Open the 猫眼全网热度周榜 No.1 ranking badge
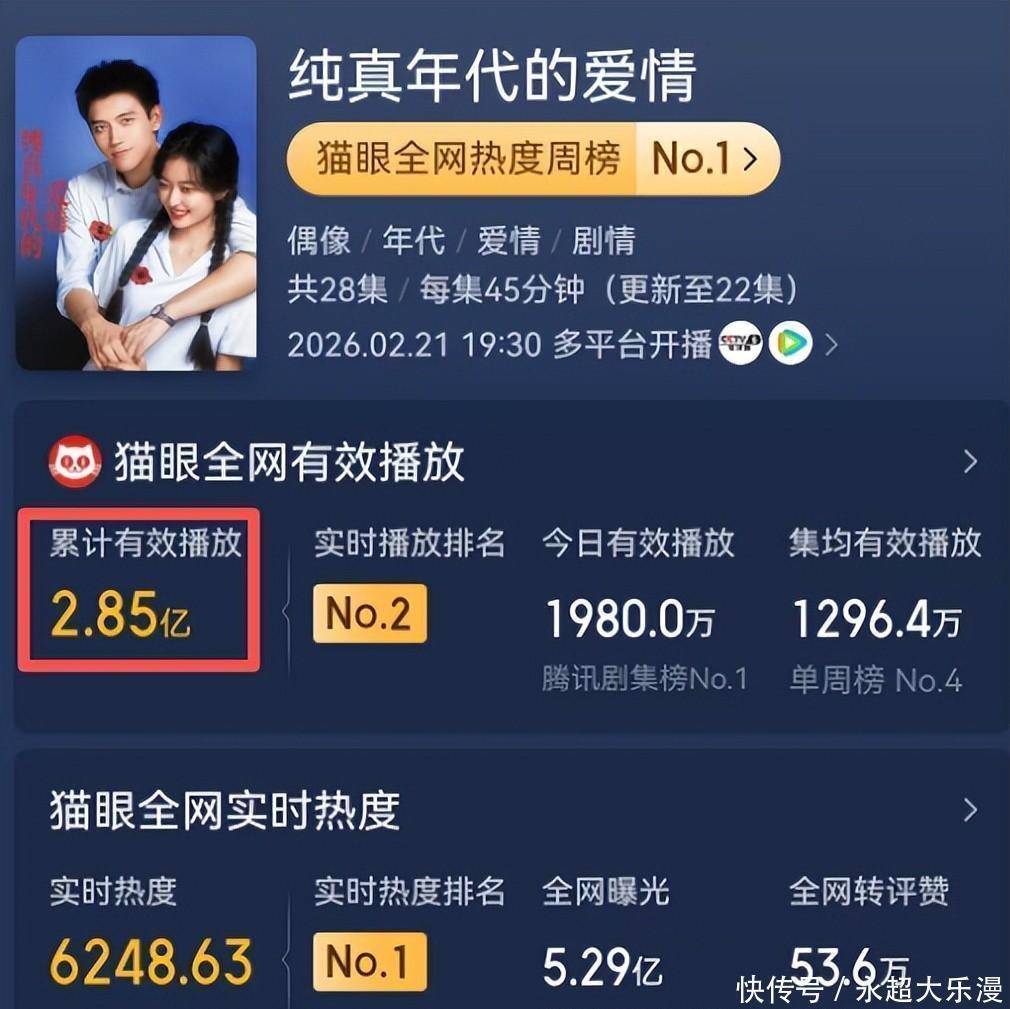This screenshot has height=1009, width=1010. click(532, 159)
